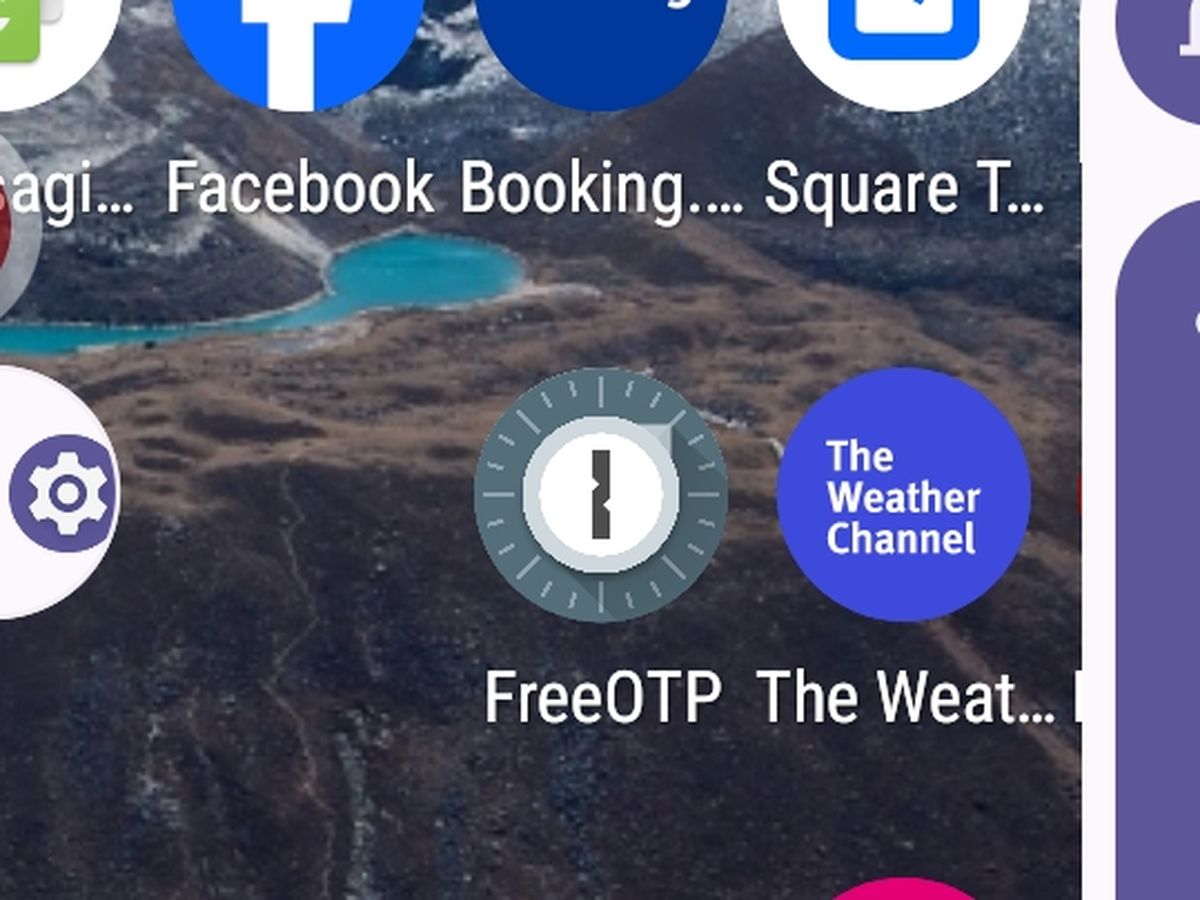Open The Weather Channel app
Viewport: 1200px width, 900px height.
coord(903,495)
